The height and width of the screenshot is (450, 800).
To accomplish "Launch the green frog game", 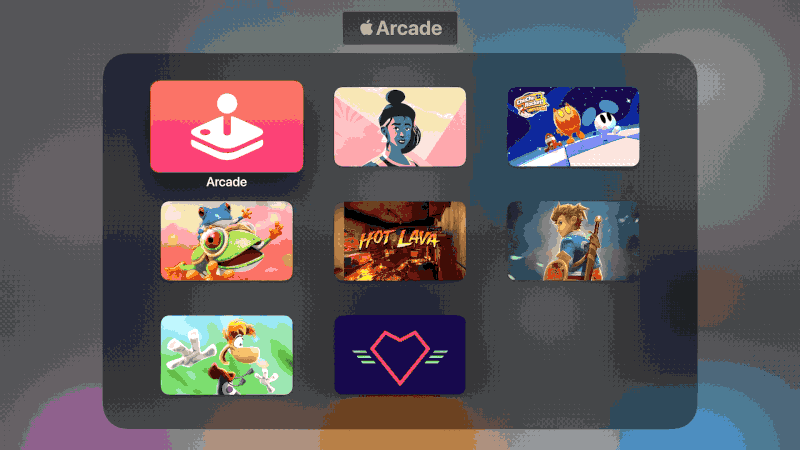I will pos(227,241).
